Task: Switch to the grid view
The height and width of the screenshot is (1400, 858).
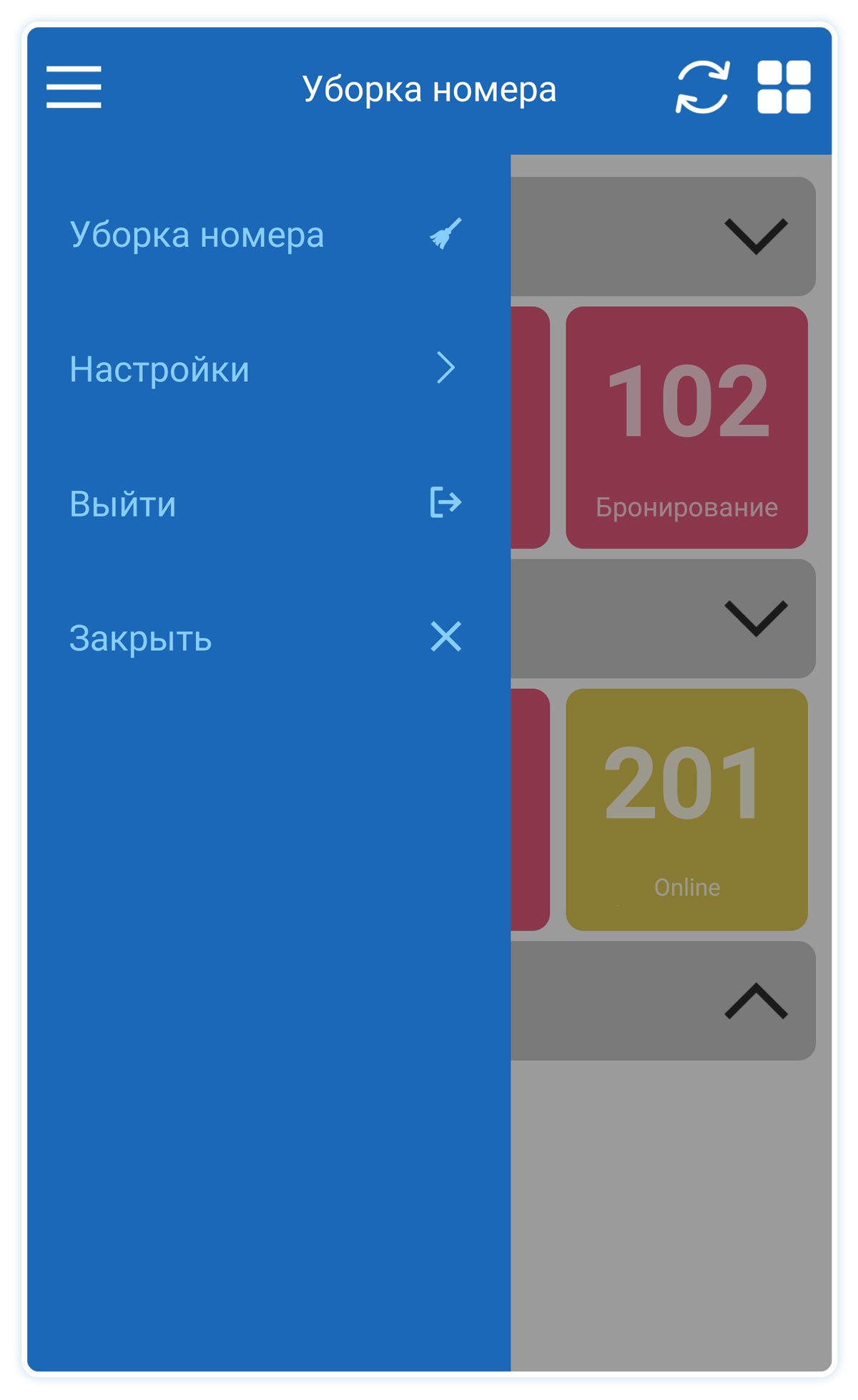Action: pos(784,87)
